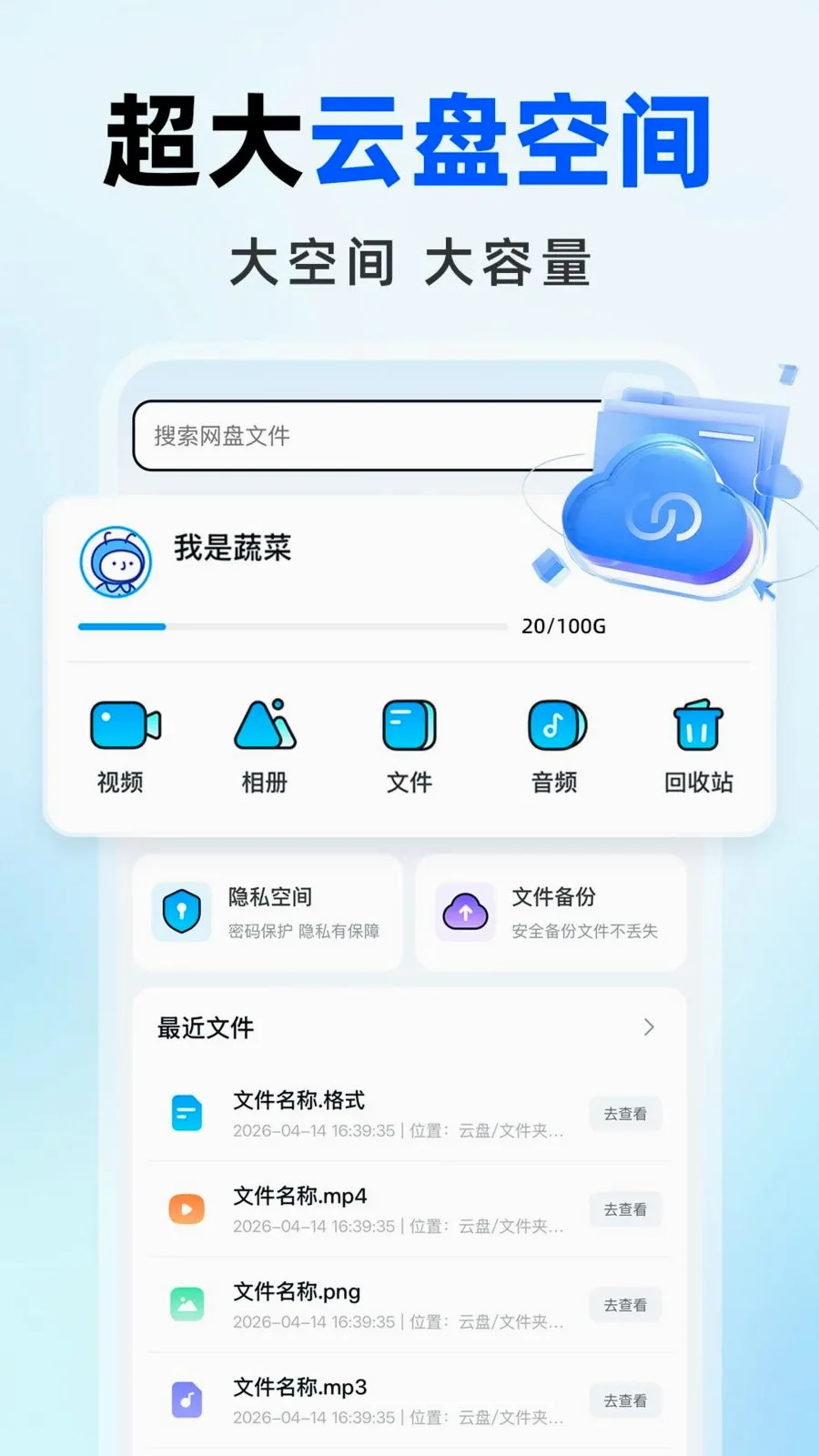The image size is (819, 1456).
Task: Click the video icon beside 文件名称.mp4
Action: pos(187,1209)
